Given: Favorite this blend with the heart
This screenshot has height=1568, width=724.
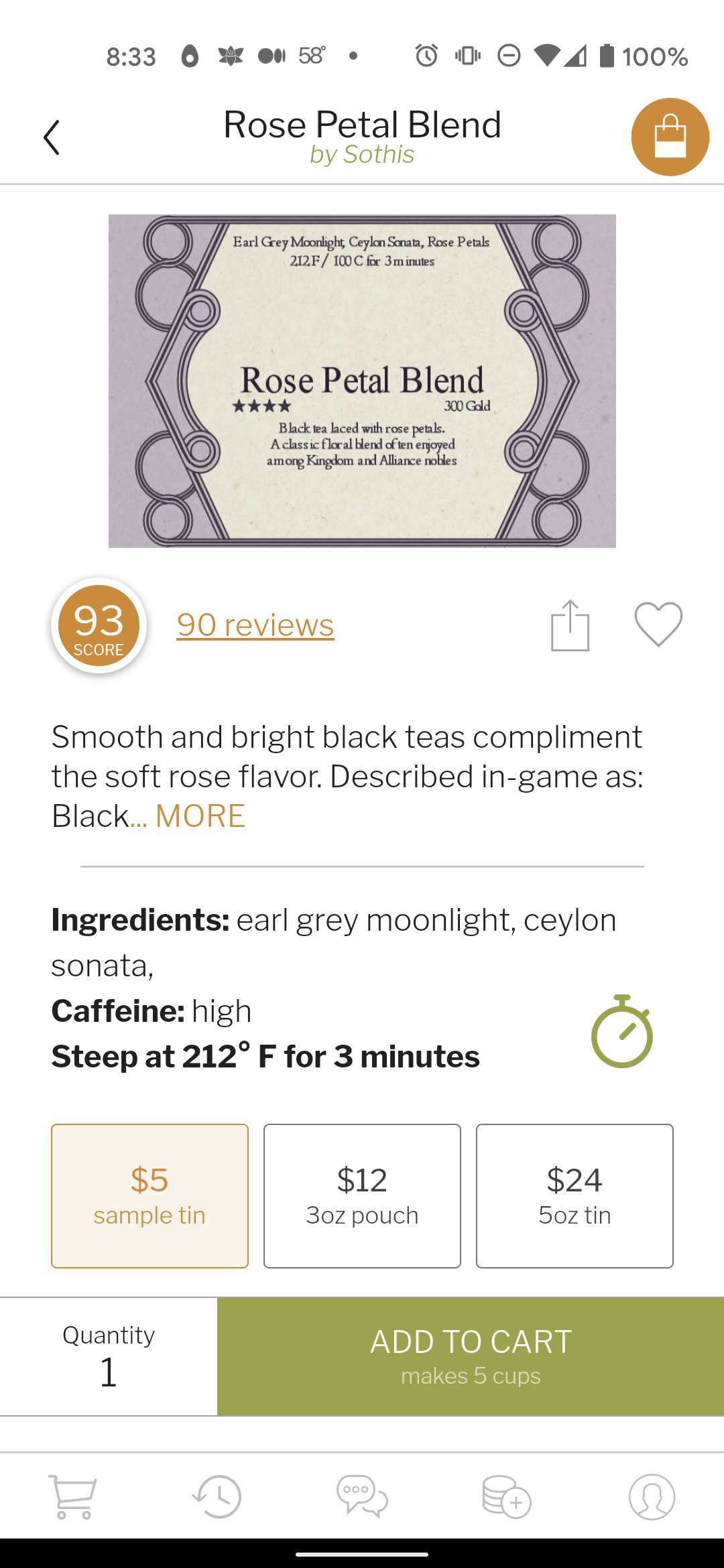Looking at the screenshot, I should coord(658,625).
